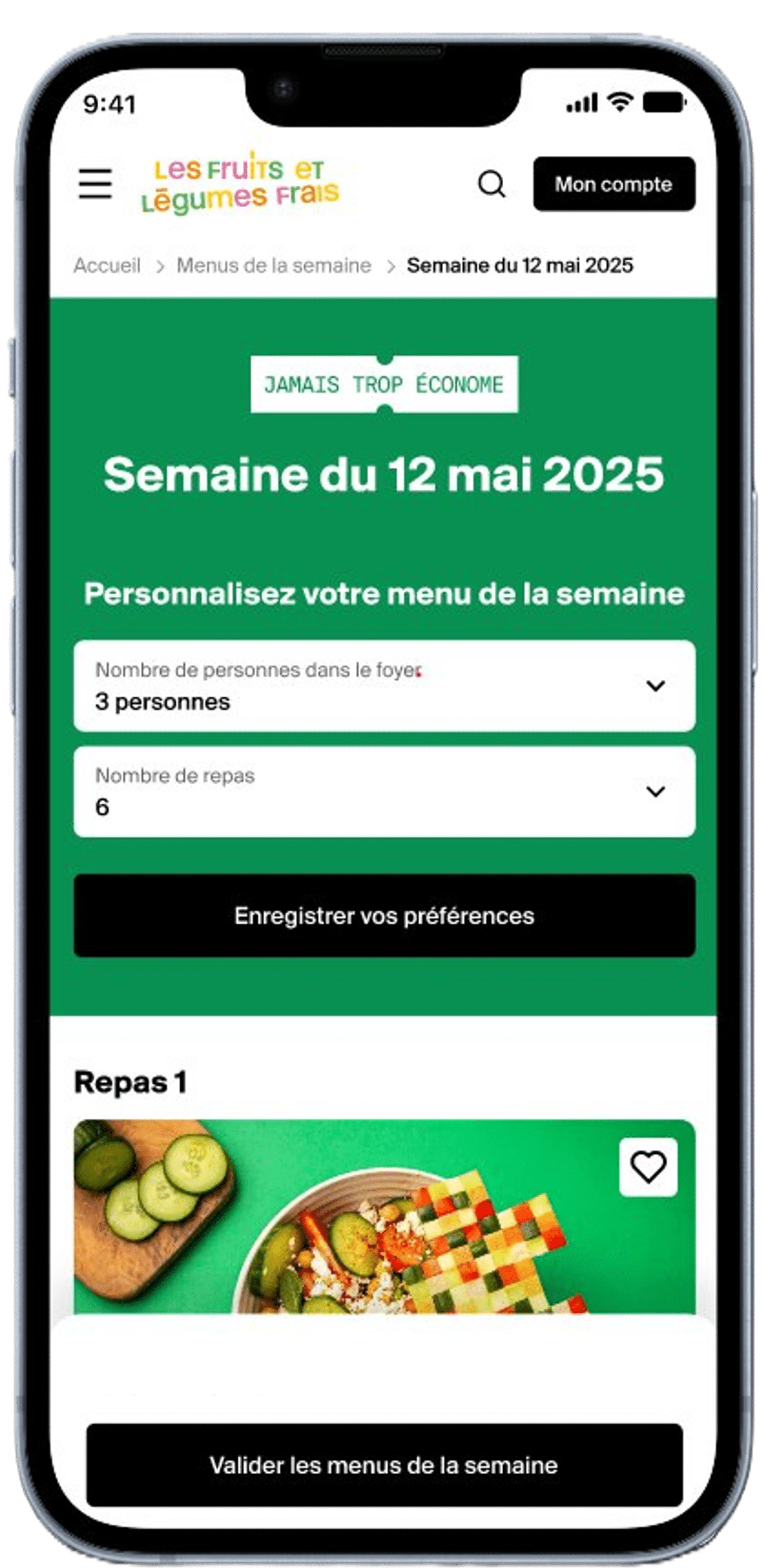Expand the Nombre de repas dropdown
Image resolution: width=766 pixels, height=1568 pixels.
[384, 792]
